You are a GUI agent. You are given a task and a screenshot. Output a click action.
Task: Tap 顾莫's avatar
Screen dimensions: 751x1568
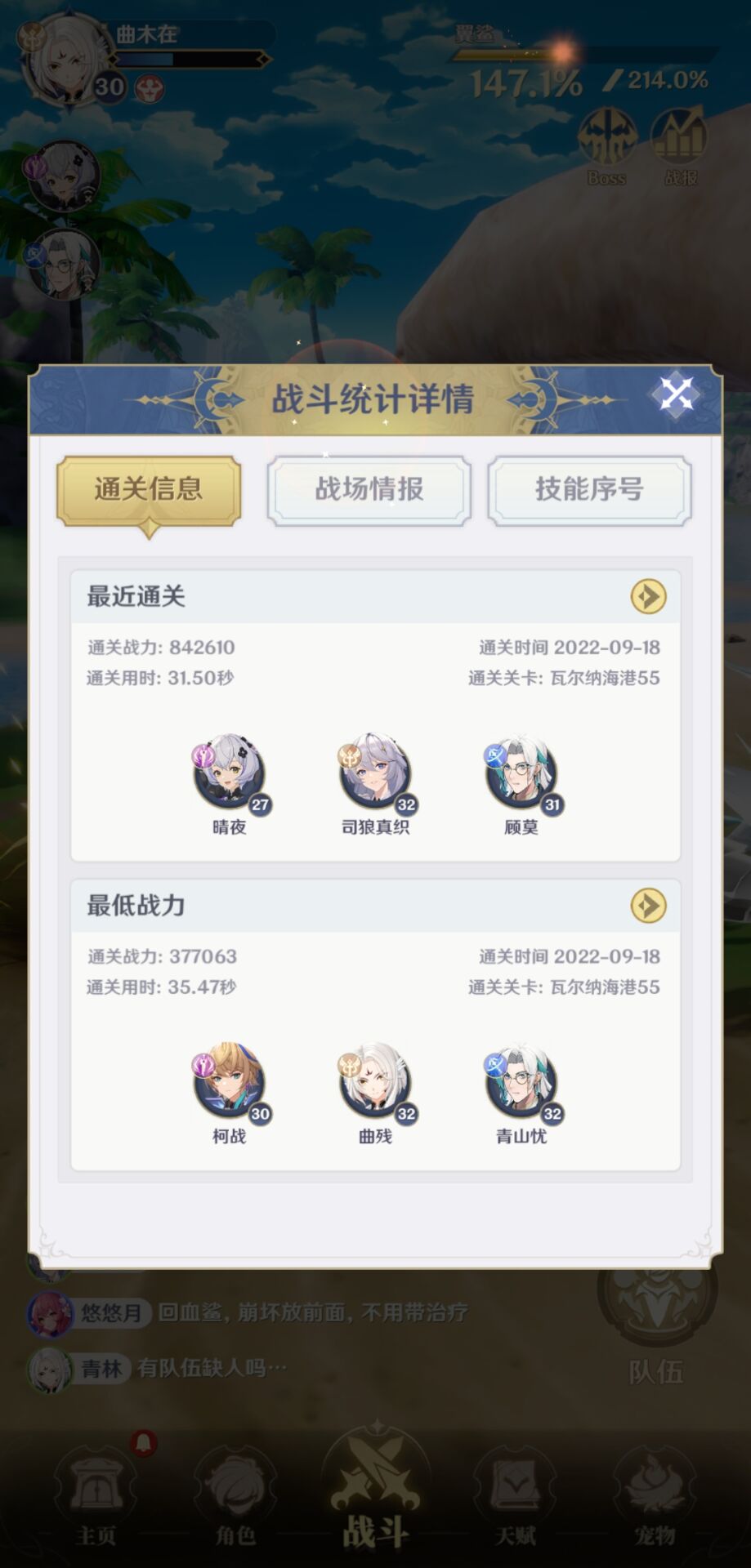(x=521, y=772)
